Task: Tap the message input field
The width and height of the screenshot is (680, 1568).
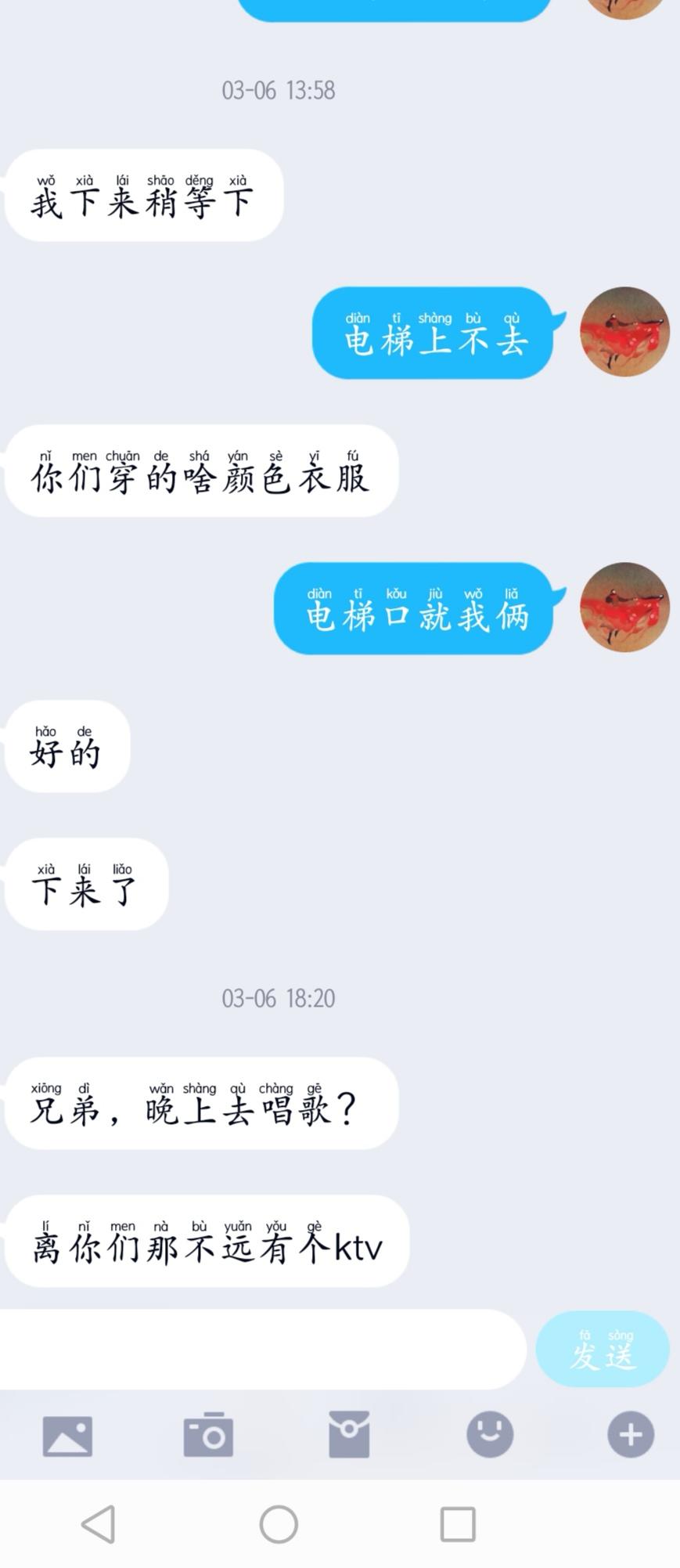Action: click(262, 1350)
